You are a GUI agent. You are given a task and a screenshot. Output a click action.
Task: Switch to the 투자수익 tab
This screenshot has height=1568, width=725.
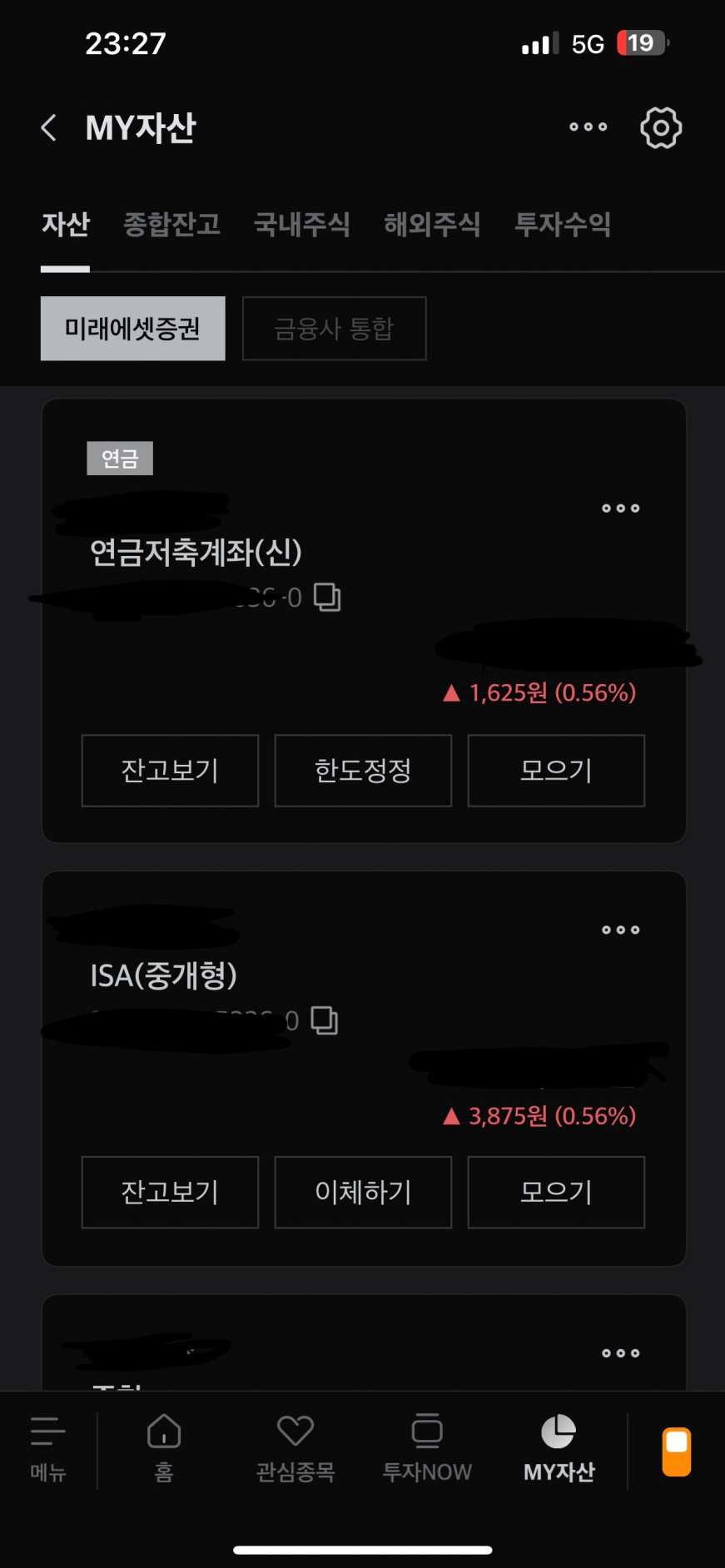pyautogui.click(x=563, y=224)
